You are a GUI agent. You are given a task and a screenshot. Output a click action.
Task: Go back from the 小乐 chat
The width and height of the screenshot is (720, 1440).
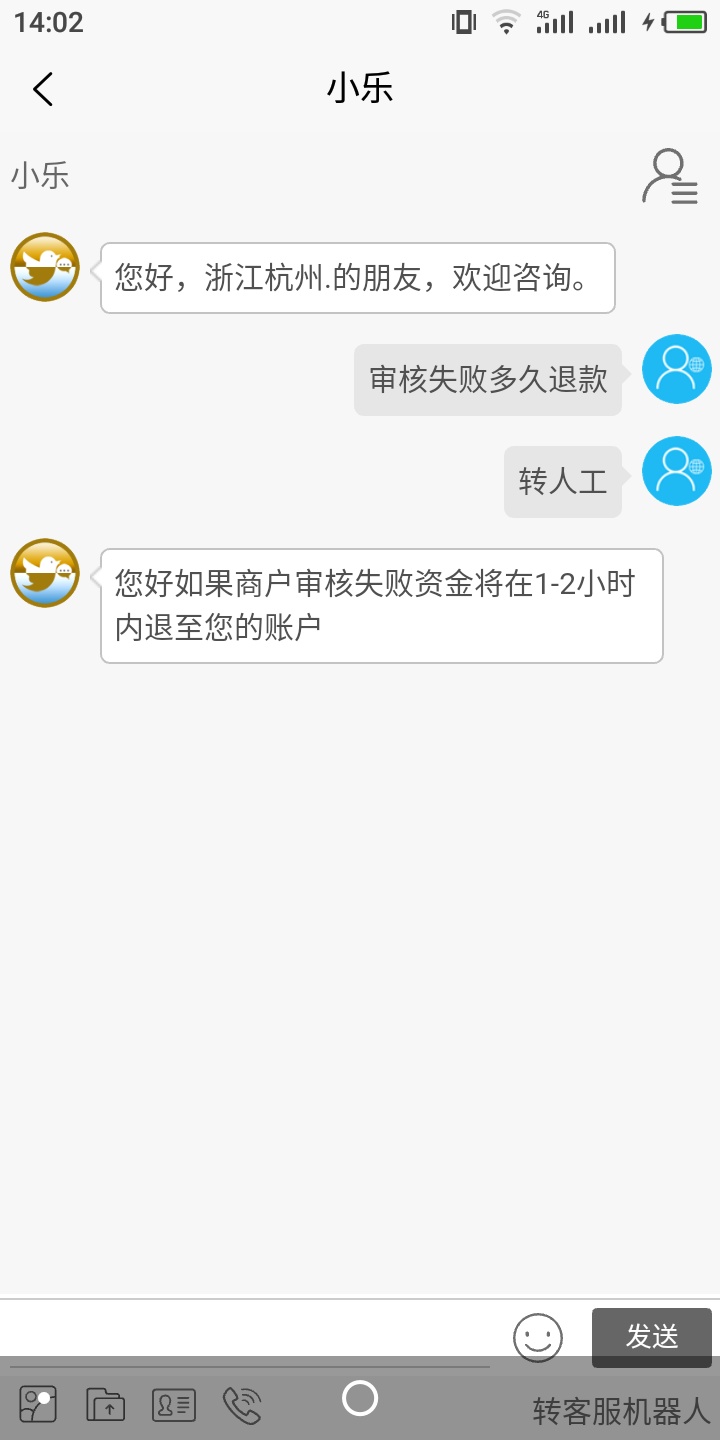click(x=42, y=89)
